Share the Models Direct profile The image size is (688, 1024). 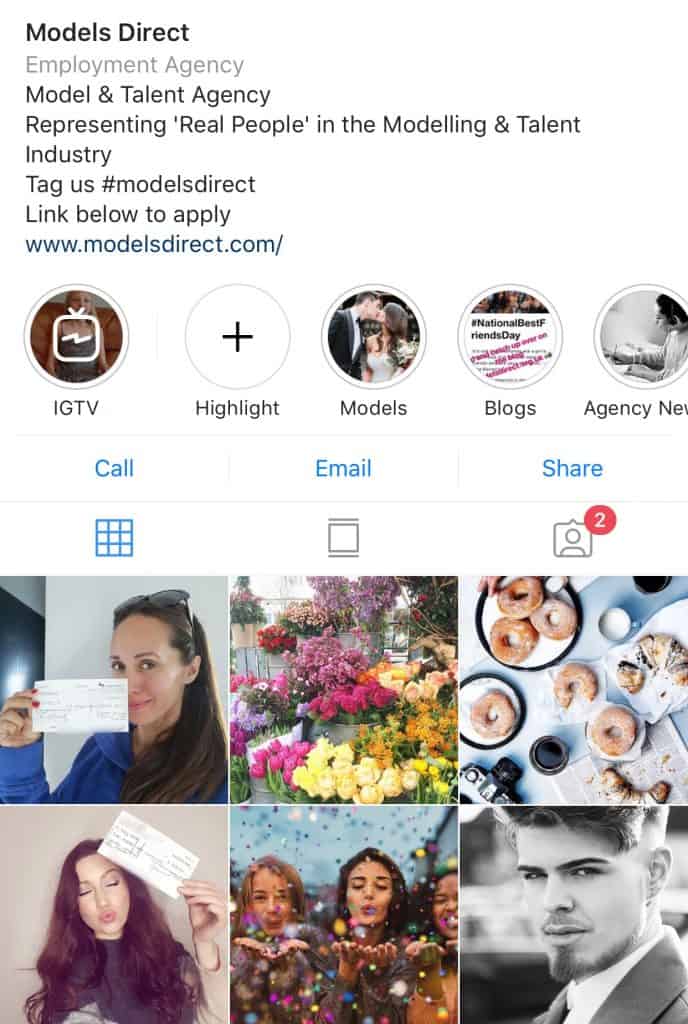click(572, 468)
